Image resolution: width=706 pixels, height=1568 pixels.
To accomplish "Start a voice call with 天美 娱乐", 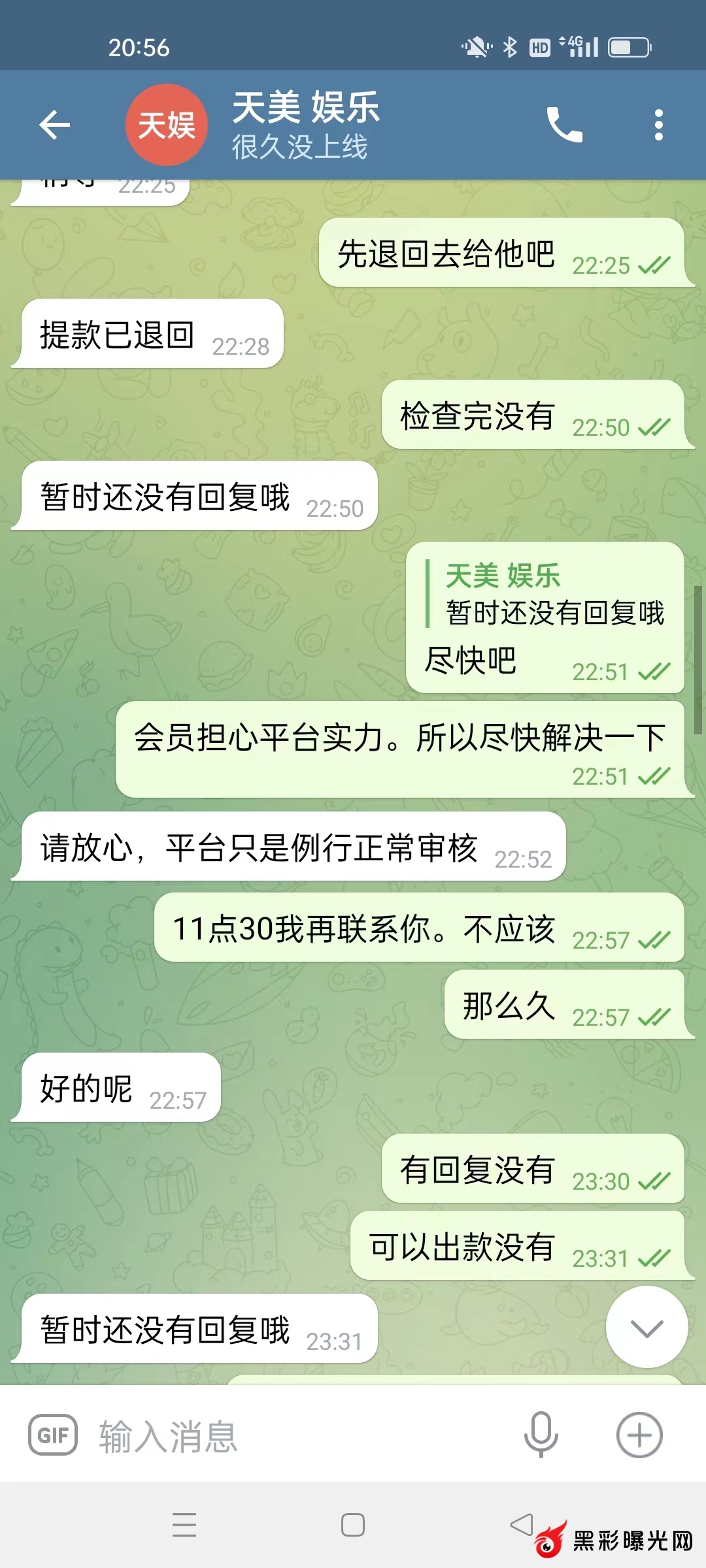I will click(563, 125).
